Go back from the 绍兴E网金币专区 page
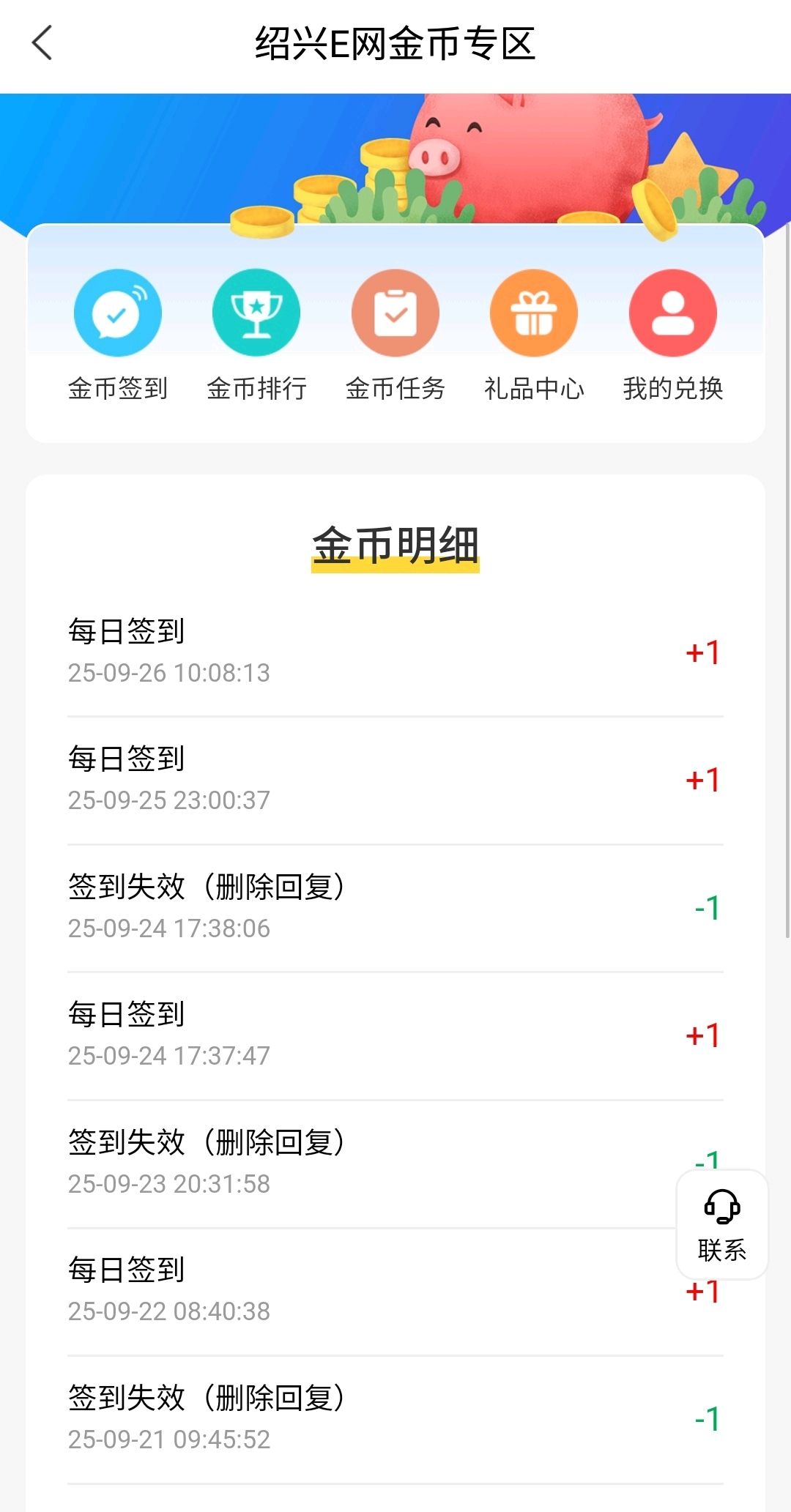The image size is (791, 1512). click(42, 42)
